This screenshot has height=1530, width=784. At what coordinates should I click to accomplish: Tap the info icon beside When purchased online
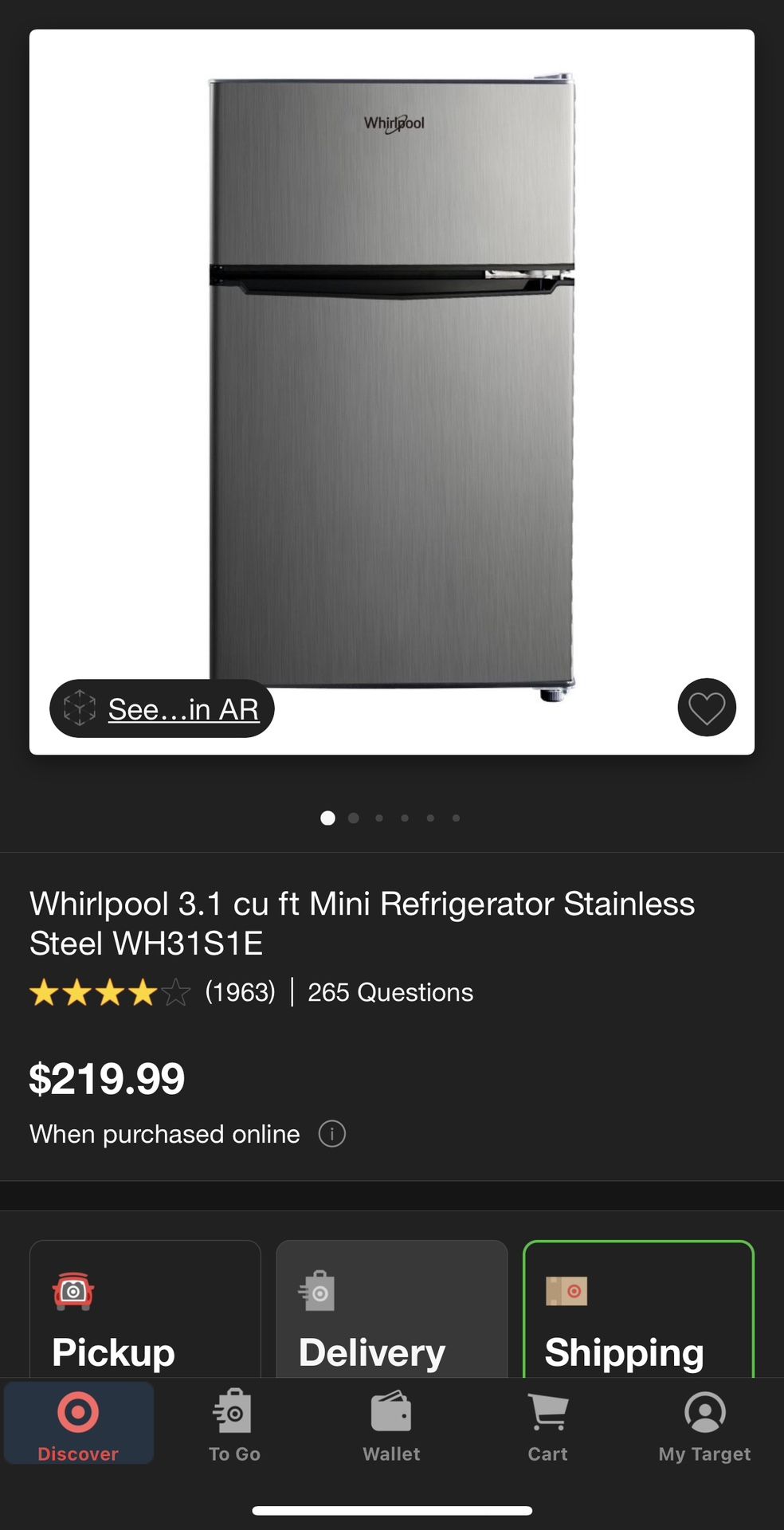(331, 1133)
